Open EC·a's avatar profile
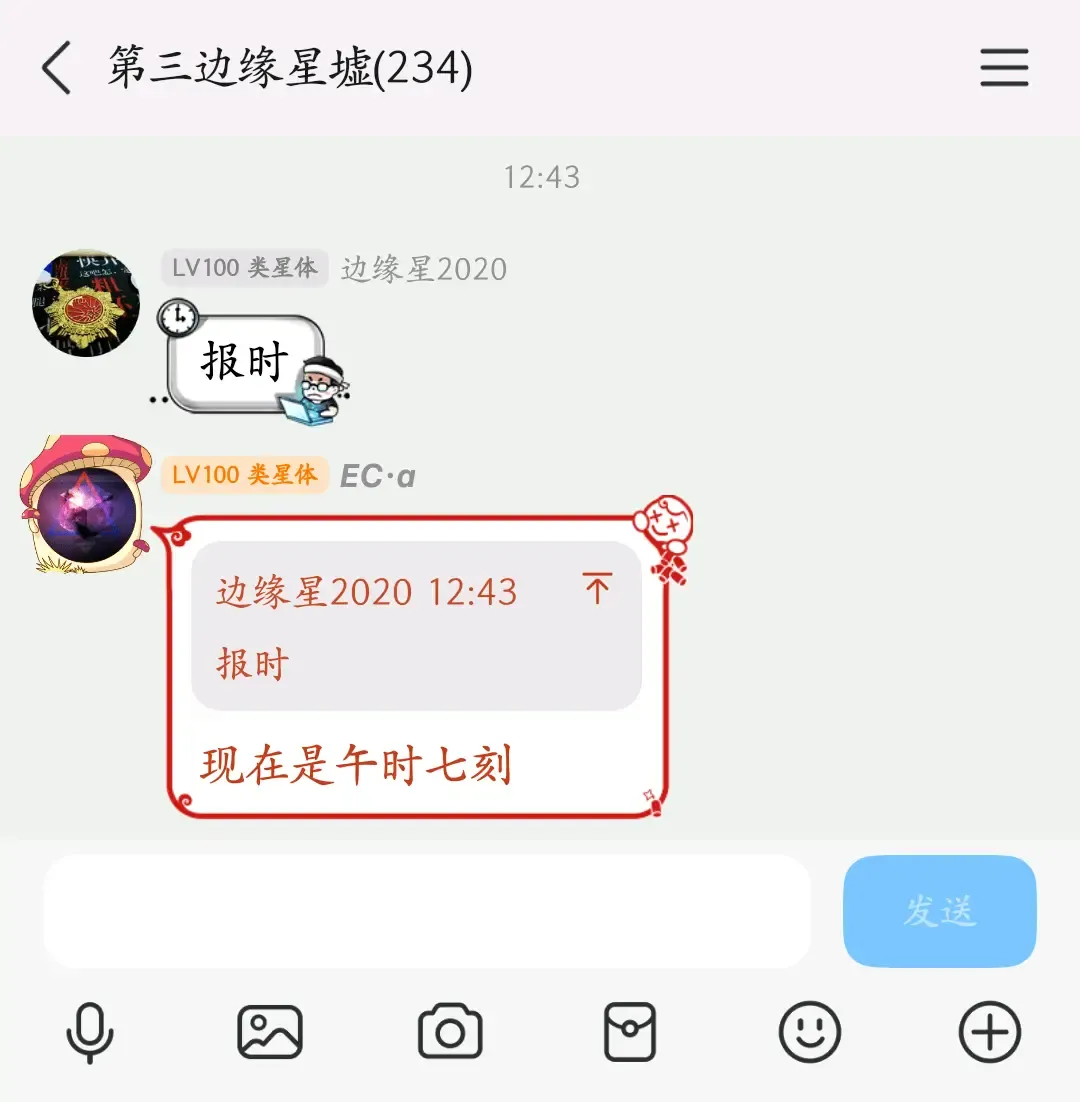Screen dimensions: 1080x1102 click(86, 507)
